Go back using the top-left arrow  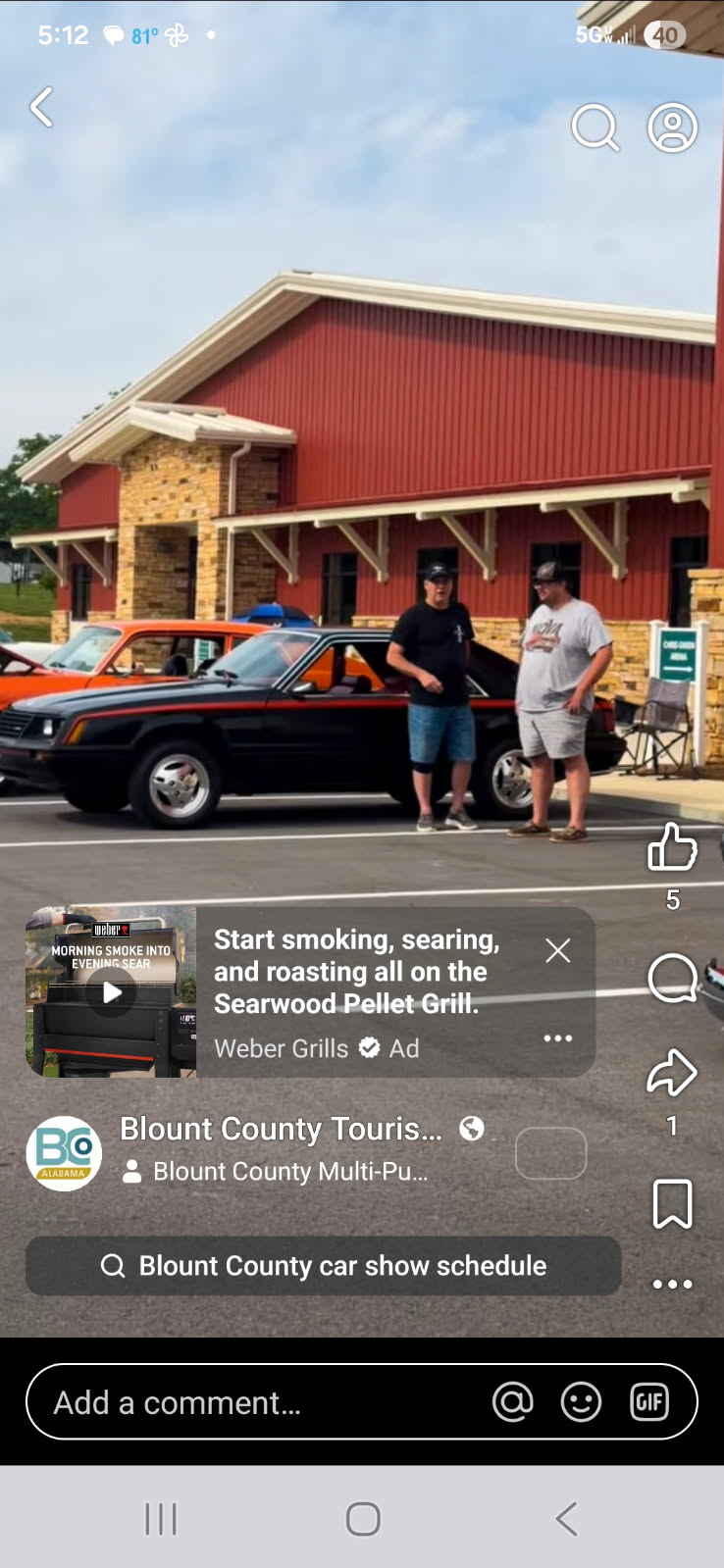pyautogui.click(x=41, y=108)
